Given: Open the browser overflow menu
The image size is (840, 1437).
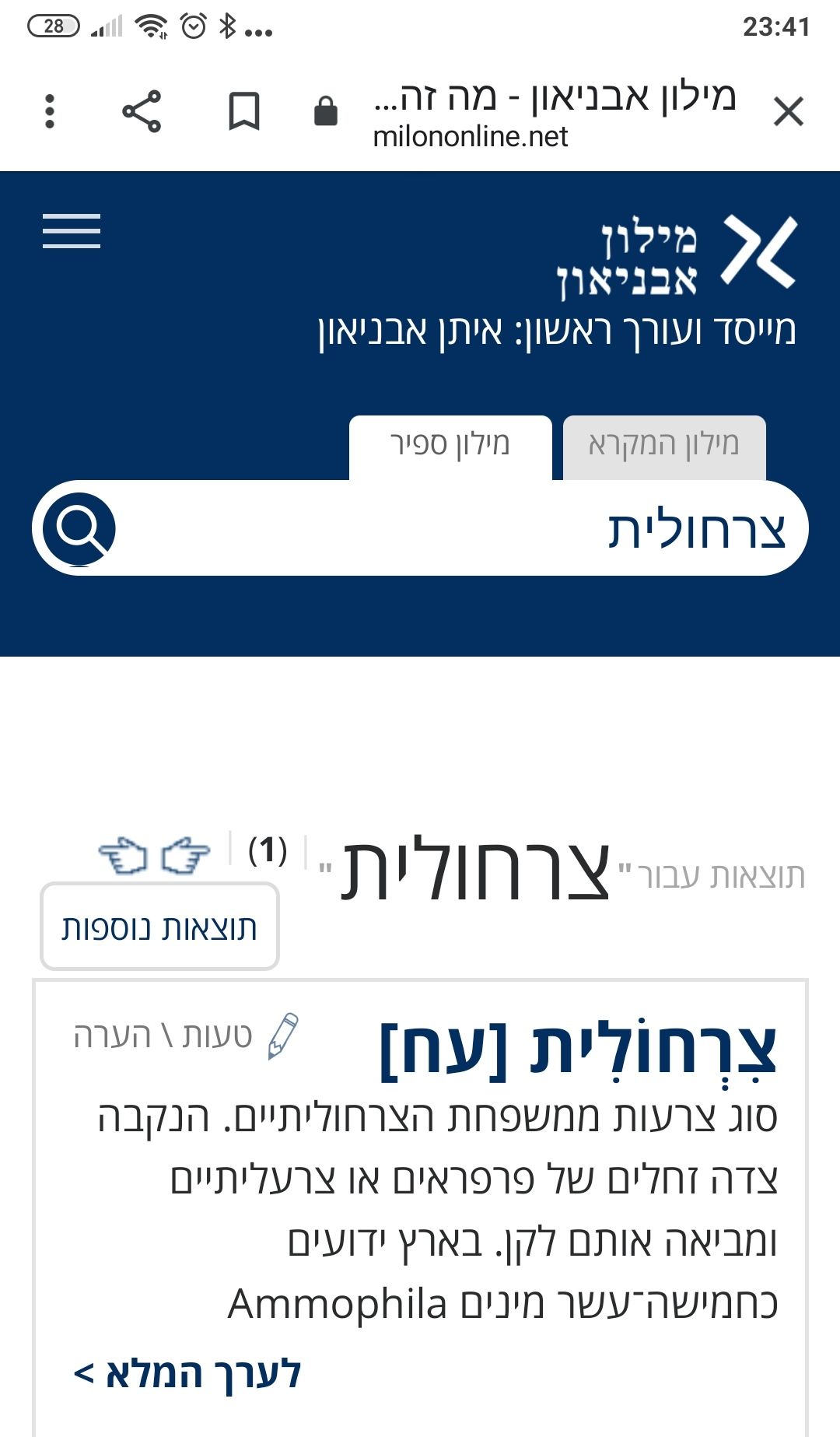Looking at the screenshot, I should pyautogui.click(x=50, y=111).
